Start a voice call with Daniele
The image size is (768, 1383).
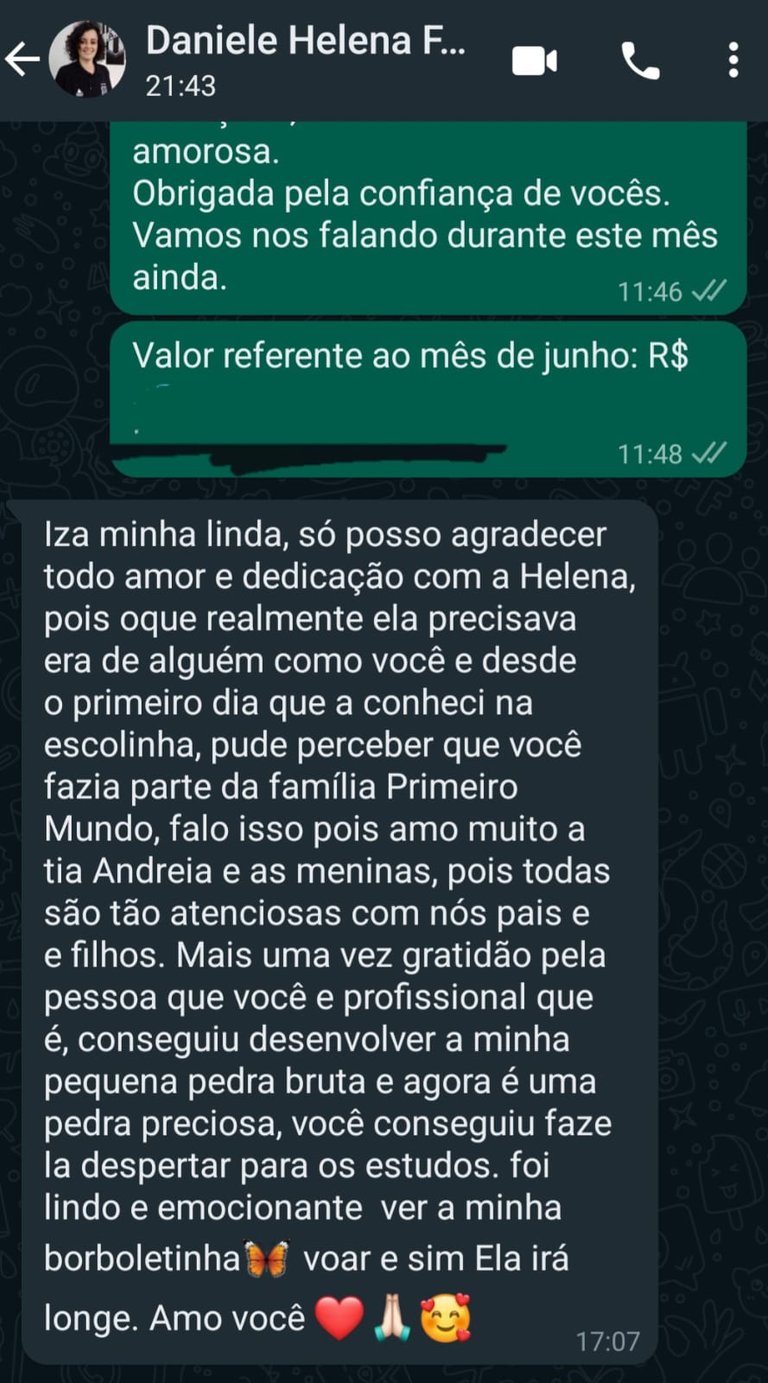click(x=640, y=62)
